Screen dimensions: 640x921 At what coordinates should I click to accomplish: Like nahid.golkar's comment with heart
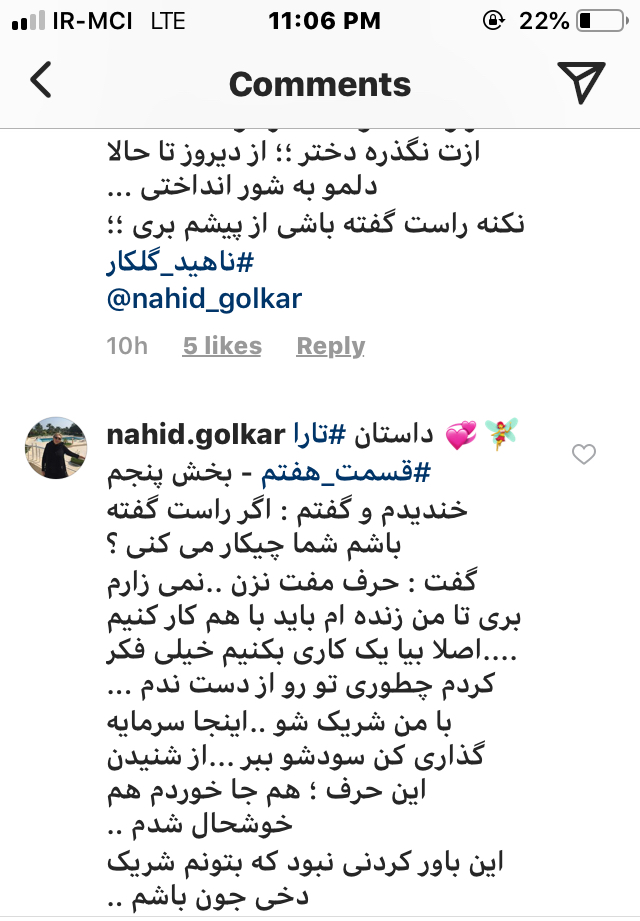(x=583, y=455)
